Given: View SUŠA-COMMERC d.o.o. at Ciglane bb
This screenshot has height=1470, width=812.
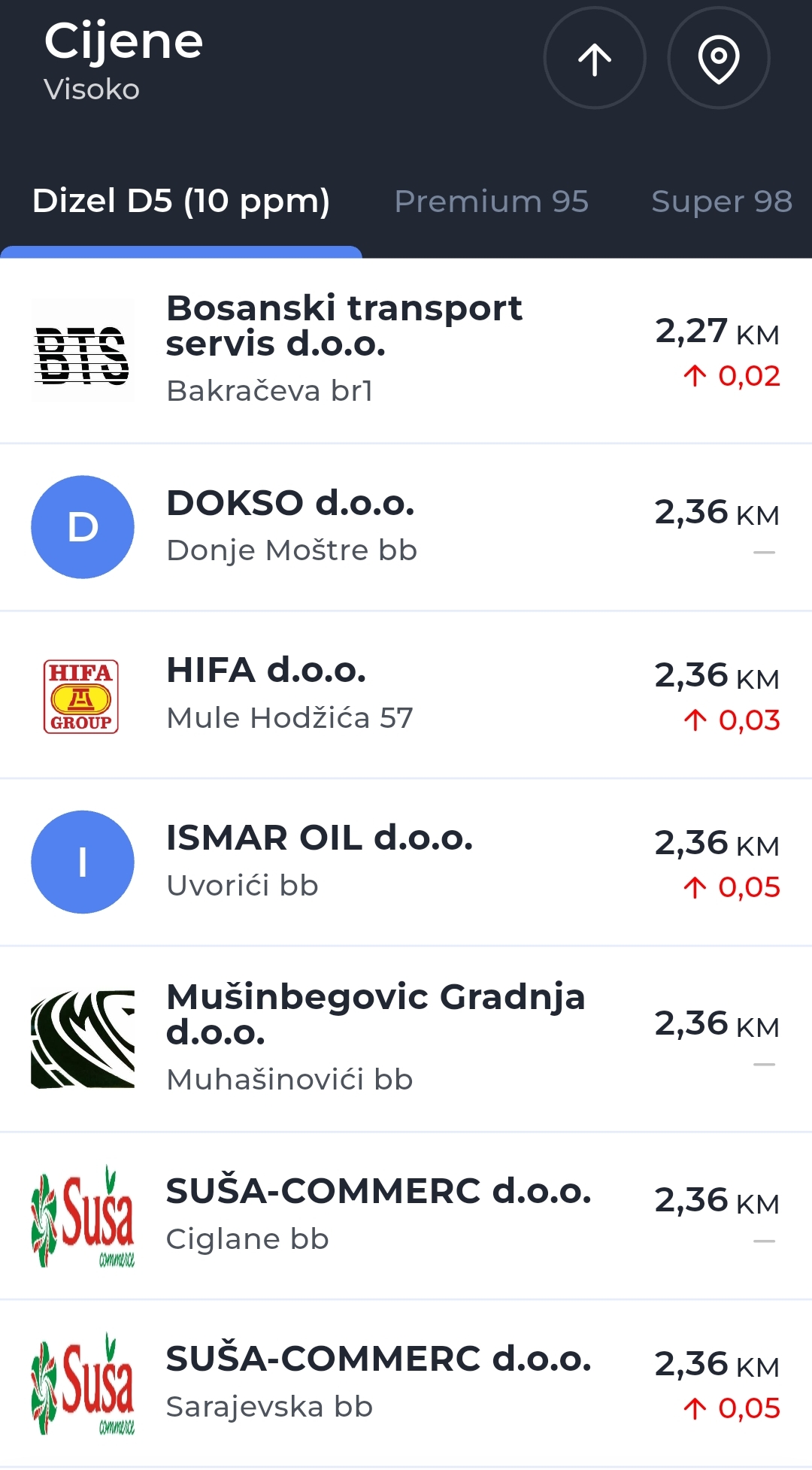Looking at the screenshot, I should tap(406, 1215).
